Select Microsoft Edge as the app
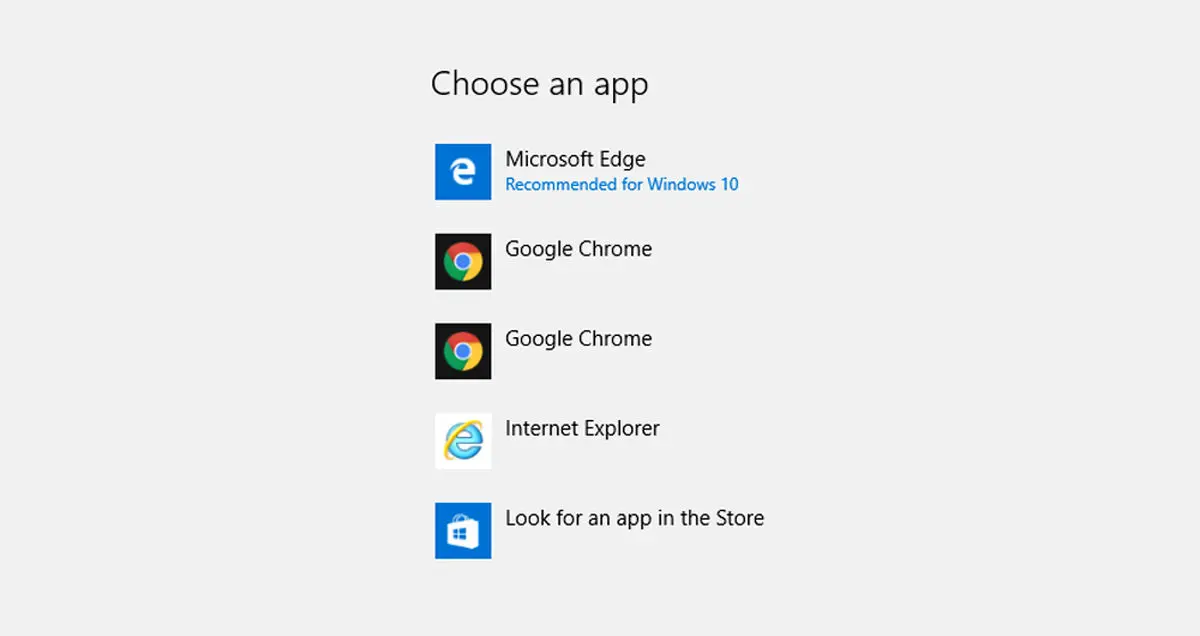1200x636 pixels. 575,170
